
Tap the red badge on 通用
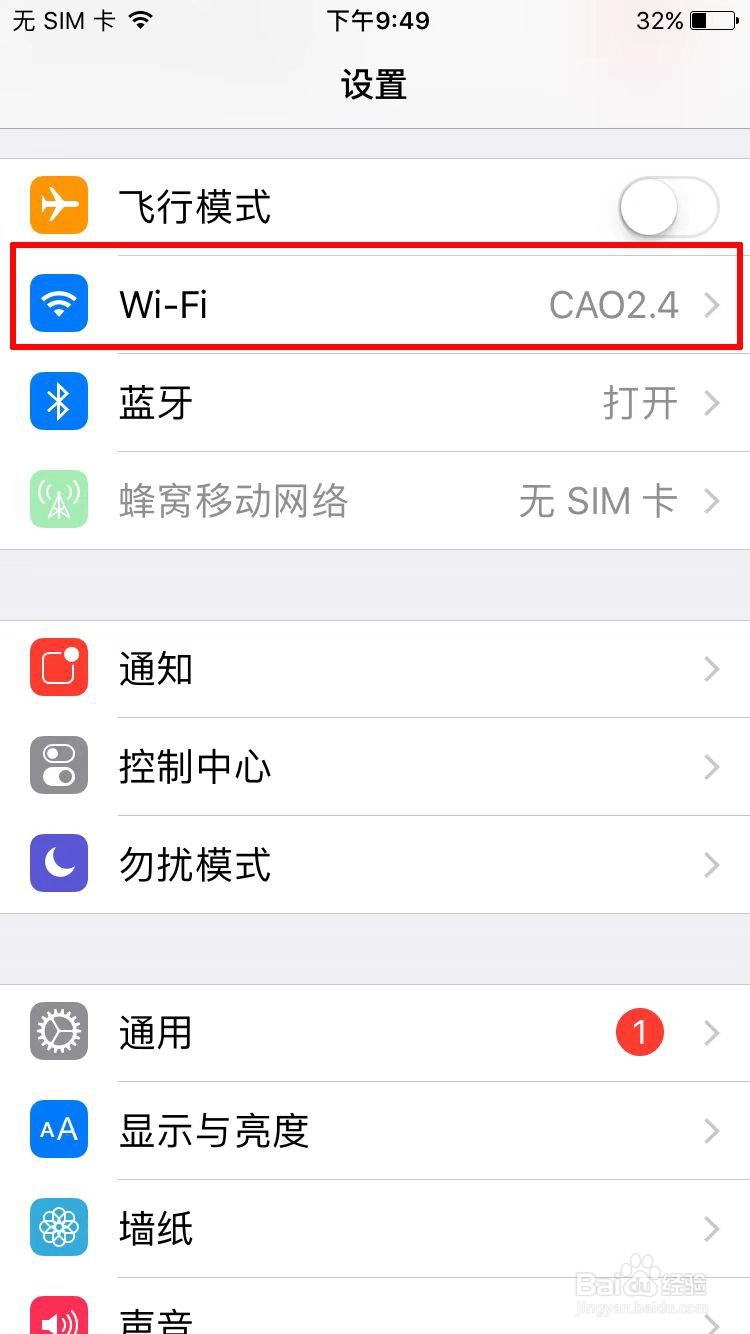click(x=639, y=1032)
